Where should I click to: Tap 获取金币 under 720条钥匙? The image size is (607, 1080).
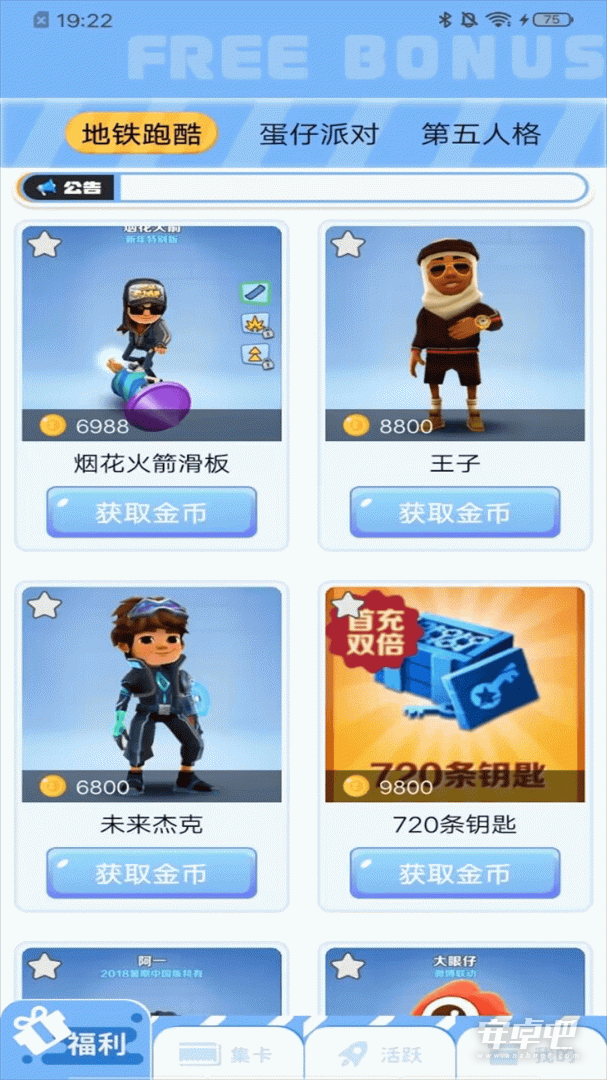tap(455, 873)
